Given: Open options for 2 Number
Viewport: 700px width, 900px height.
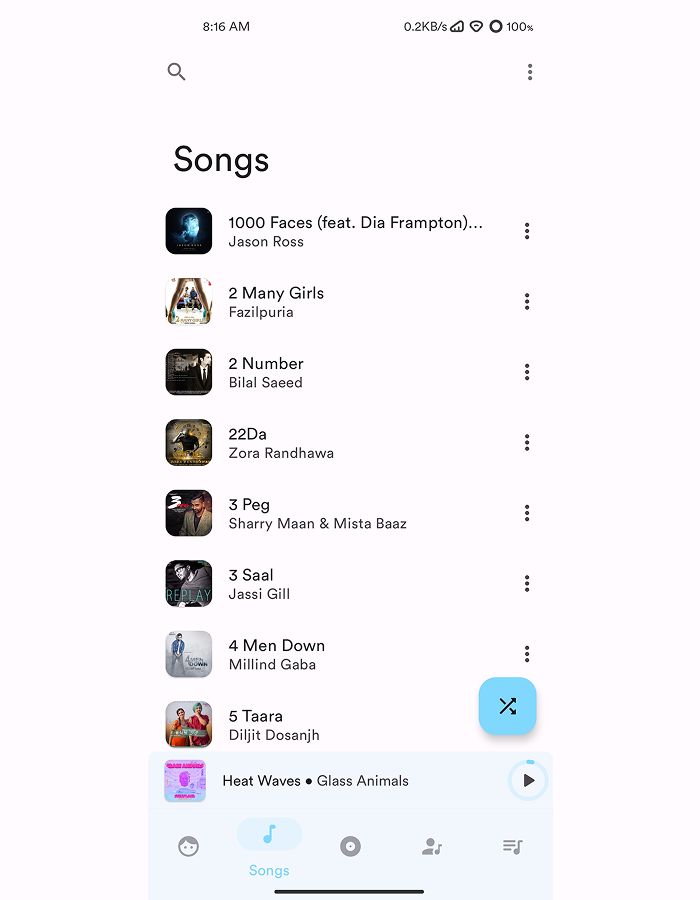Looking at the screenshot, I should (x=527, y=372).
